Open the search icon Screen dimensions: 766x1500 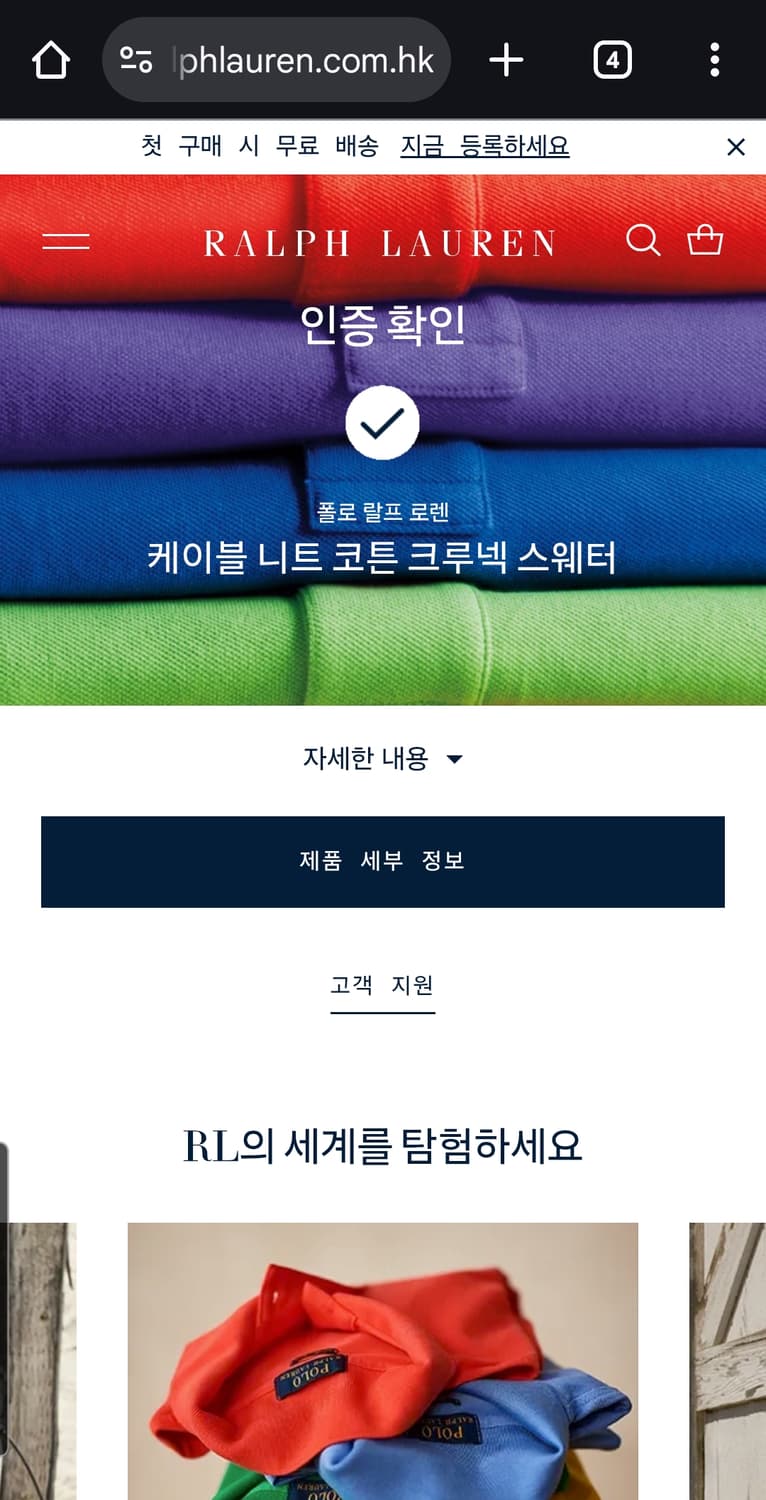click(x=643, y=240)
